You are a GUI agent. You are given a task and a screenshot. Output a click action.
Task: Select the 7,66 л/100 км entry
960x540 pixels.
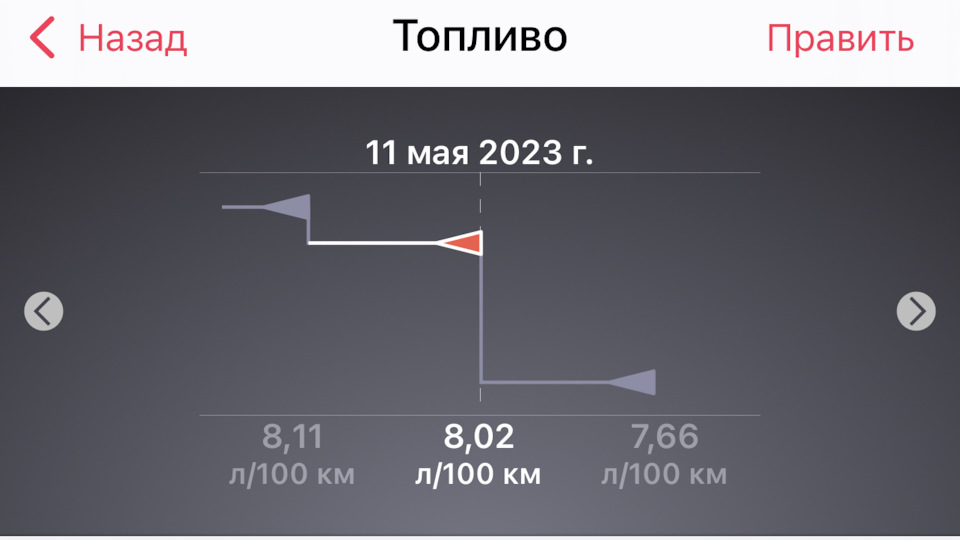(x=664, y=453)
